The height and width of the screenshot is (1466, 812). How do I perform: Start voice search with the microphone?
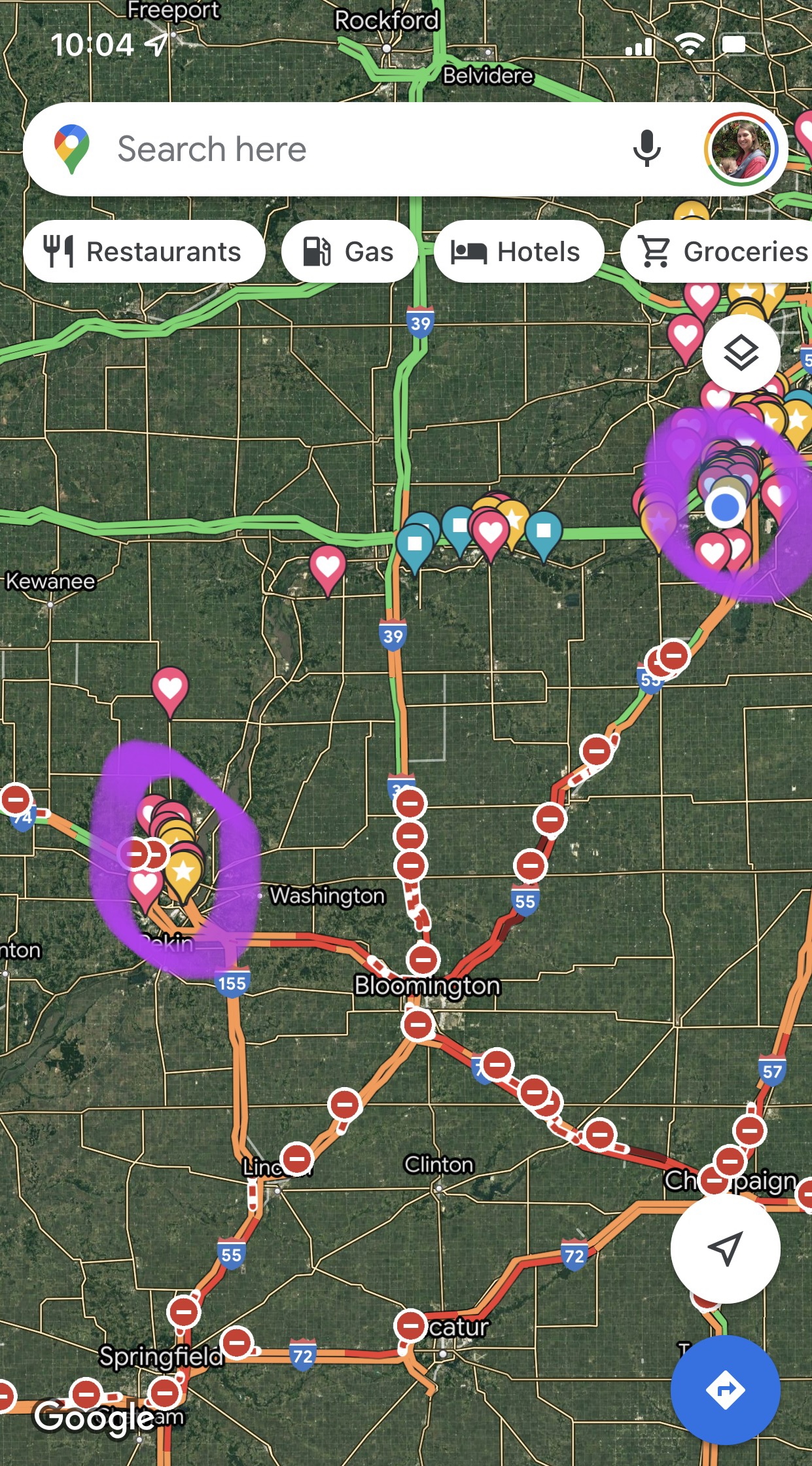[x=646, y=149]
